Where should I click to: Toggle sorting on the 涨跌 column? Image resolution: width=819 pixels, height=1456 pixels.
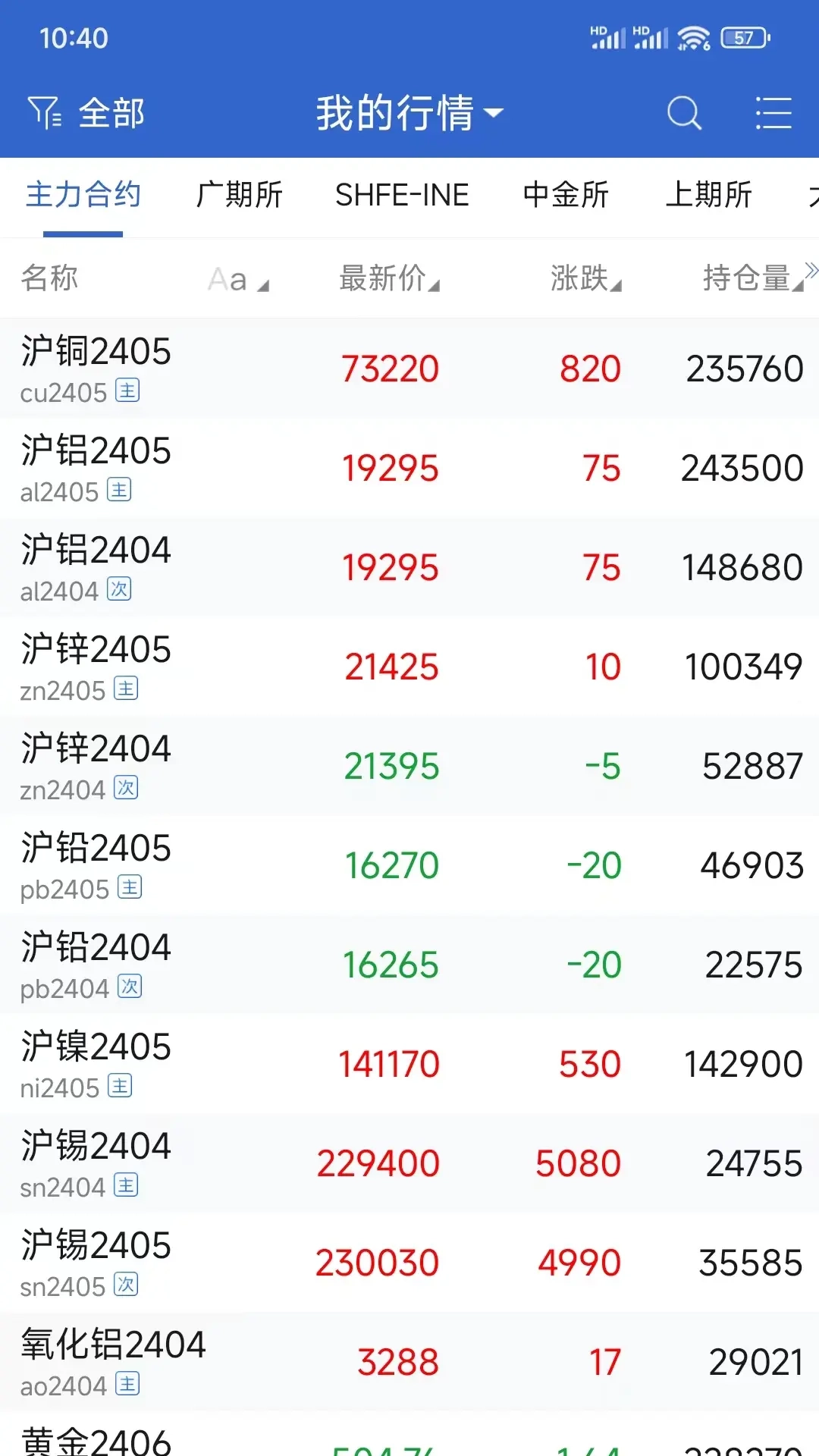coord(585,279)
